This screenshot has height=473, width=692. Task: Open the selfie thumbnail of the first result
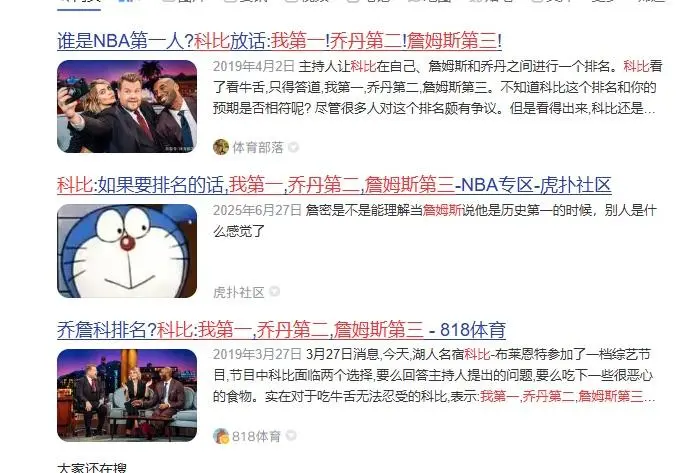(x=126, y=106)
